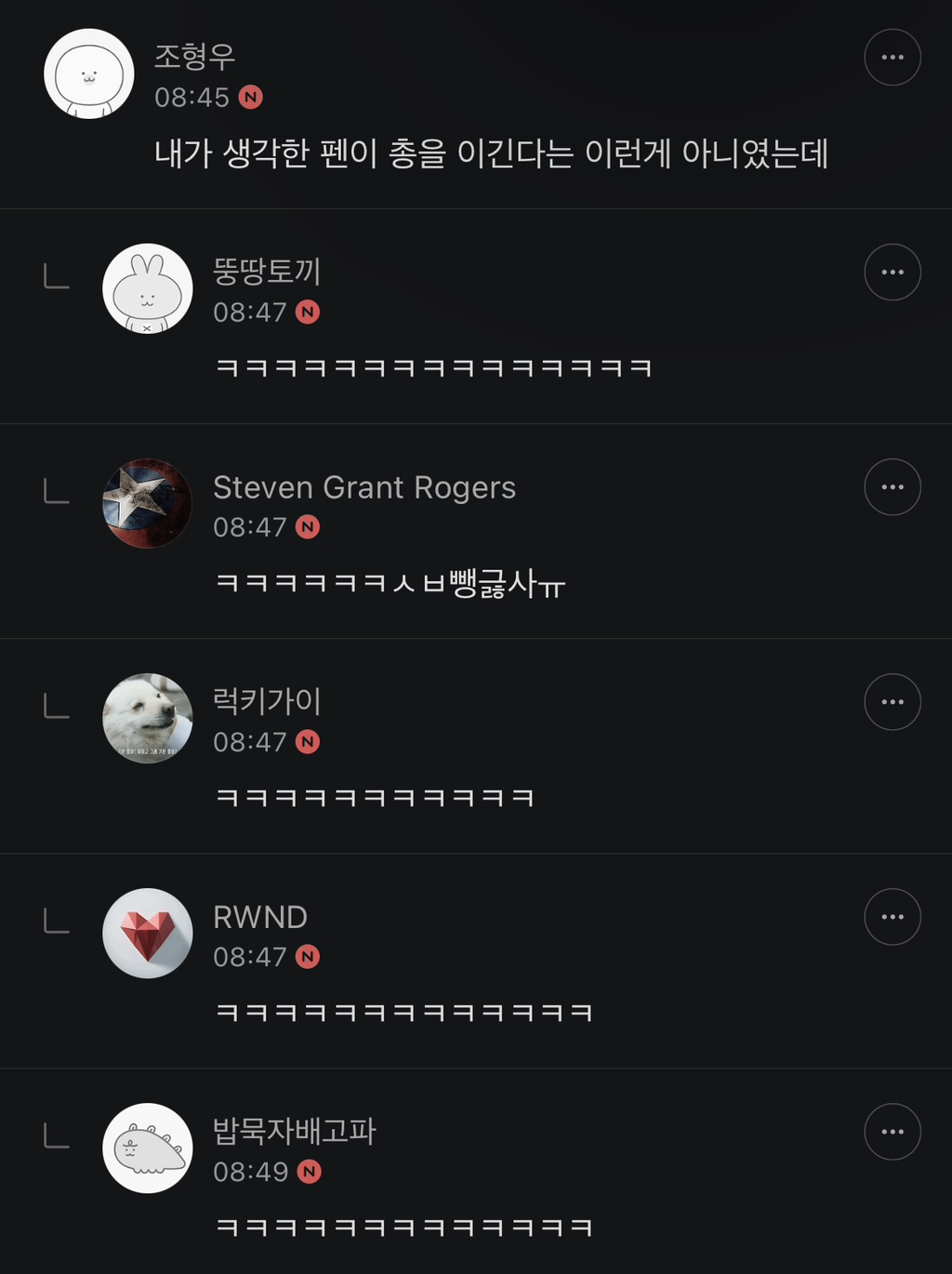The width and height of the screenshot is (952, 1274).
Task: View 조형우's profile picture
Action: click(x=89, y=73)
